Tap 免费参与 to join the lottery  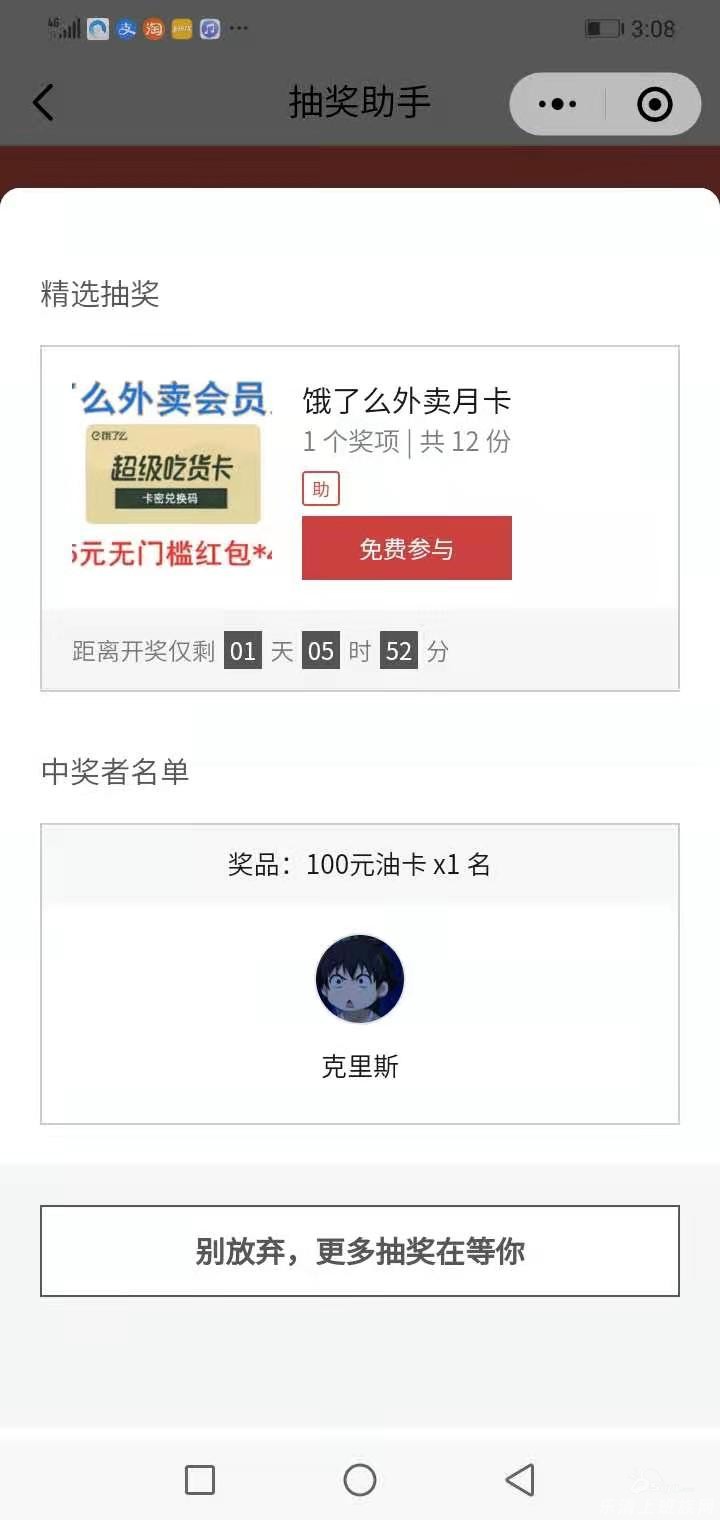(x=406, y=548)
